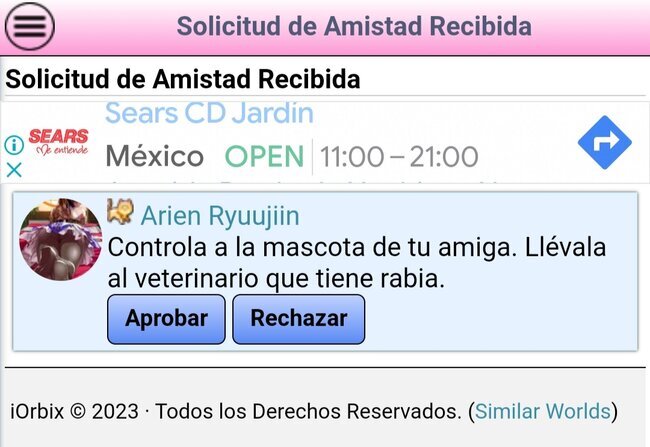Image resolution: width=650 pixels, height=447 pixels.
Task: Get directions from the Sears ad arrow
Action: coord(604,144)
